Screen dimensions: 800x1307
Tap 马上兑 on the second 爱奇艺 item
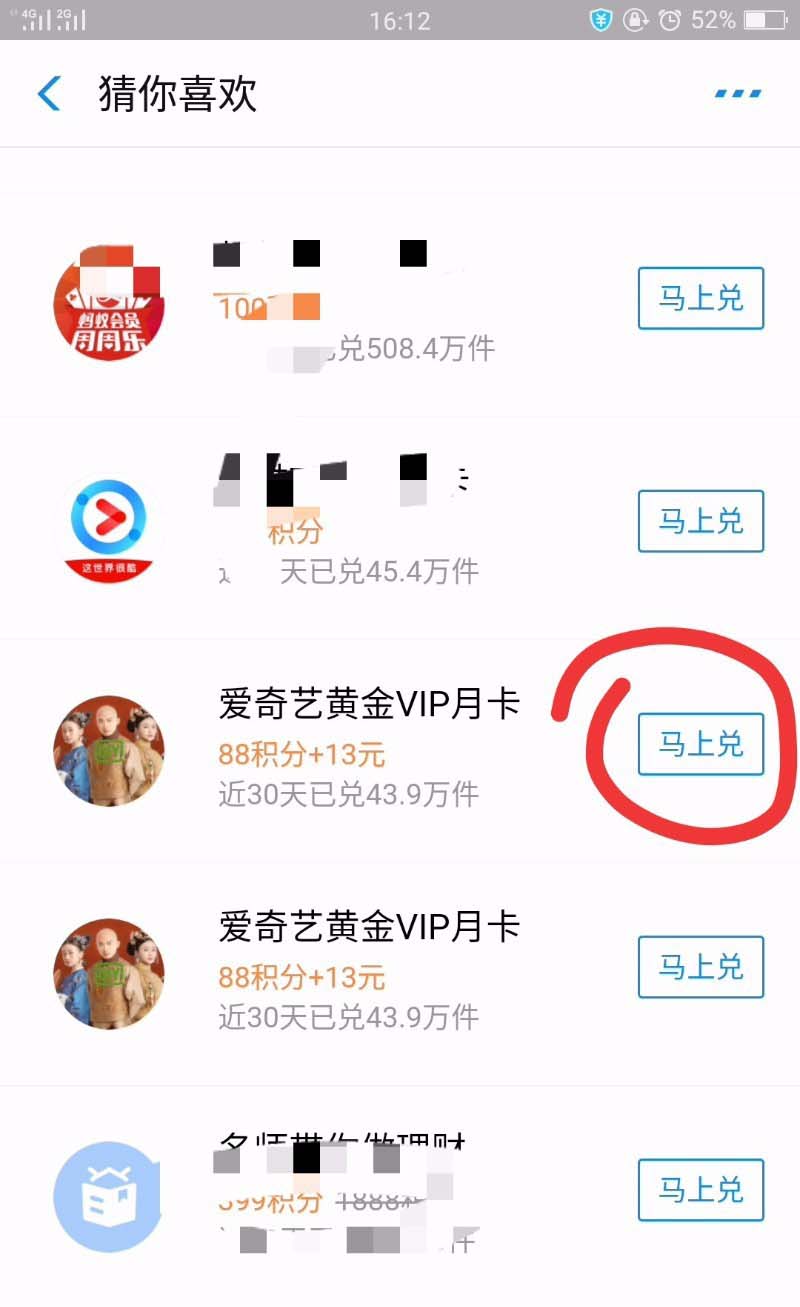click(700, 967)
